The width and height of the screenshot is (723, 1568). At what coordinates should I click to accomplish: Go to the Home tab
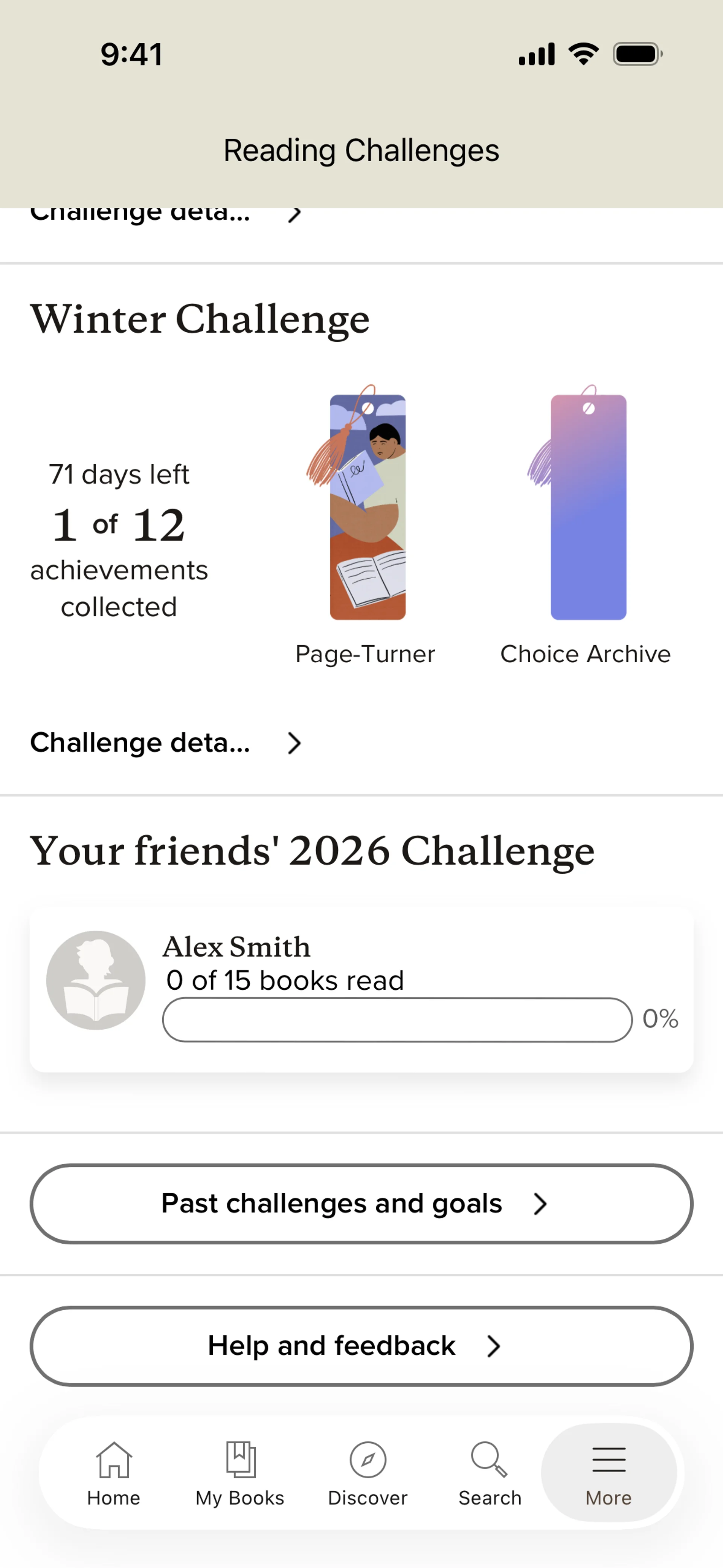click(114, 1472)
